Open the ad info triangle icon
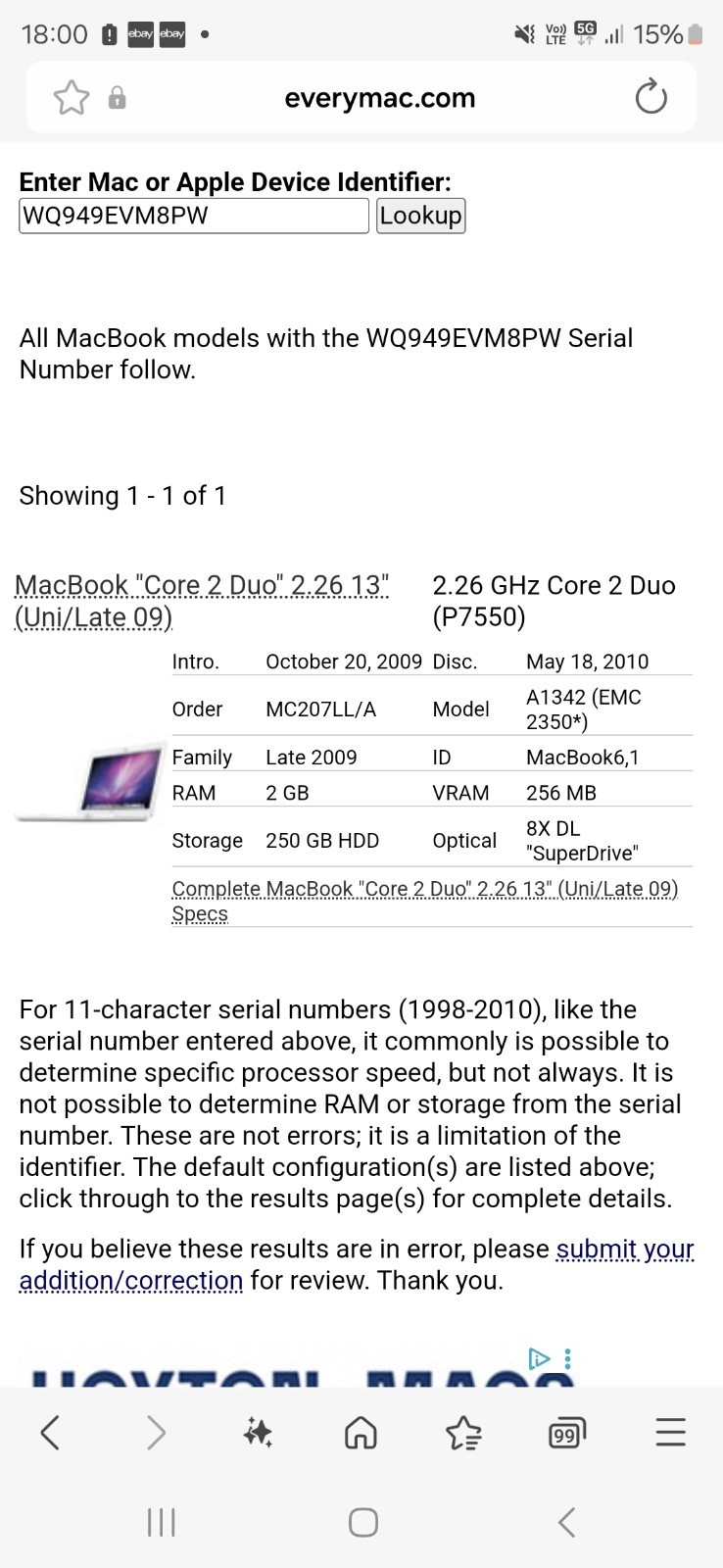The image size is (723, 1568). click(539, 1358)
